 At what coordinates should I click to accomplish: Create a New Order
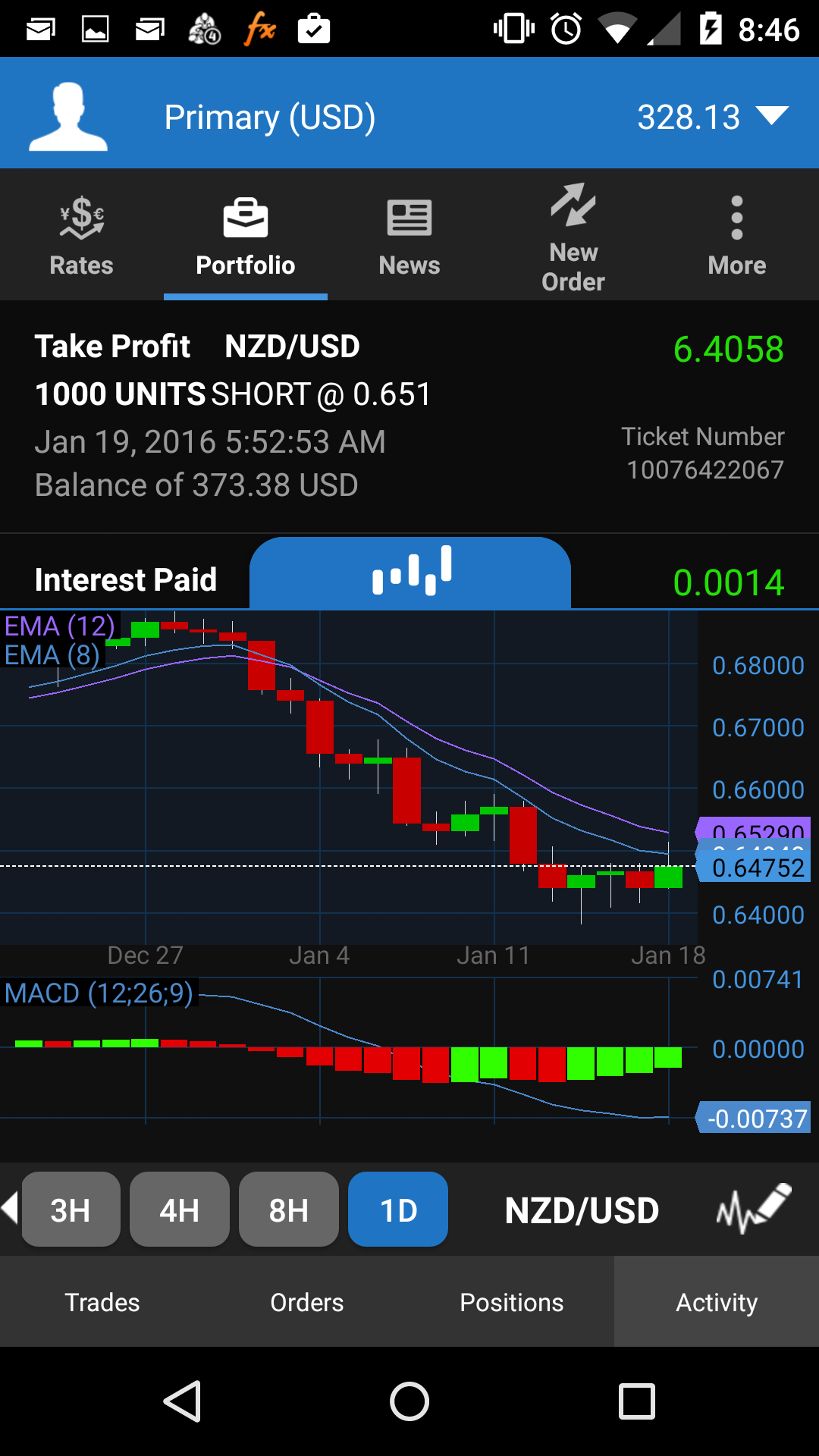573,237
